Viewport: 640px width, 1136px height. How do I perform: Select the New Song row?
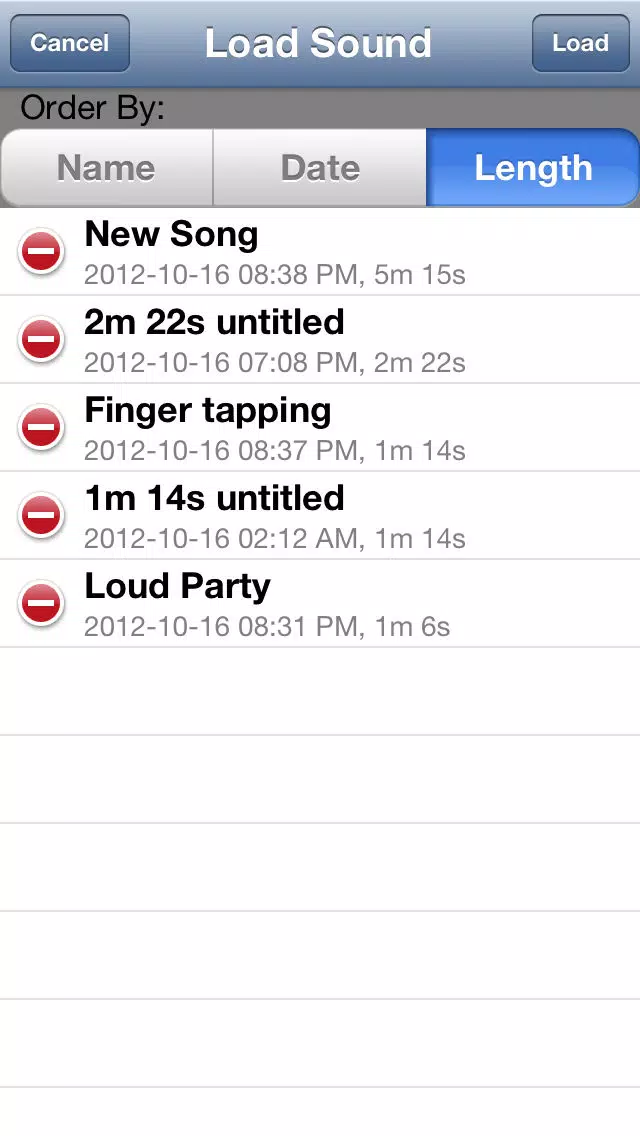(x=320, y=251)
